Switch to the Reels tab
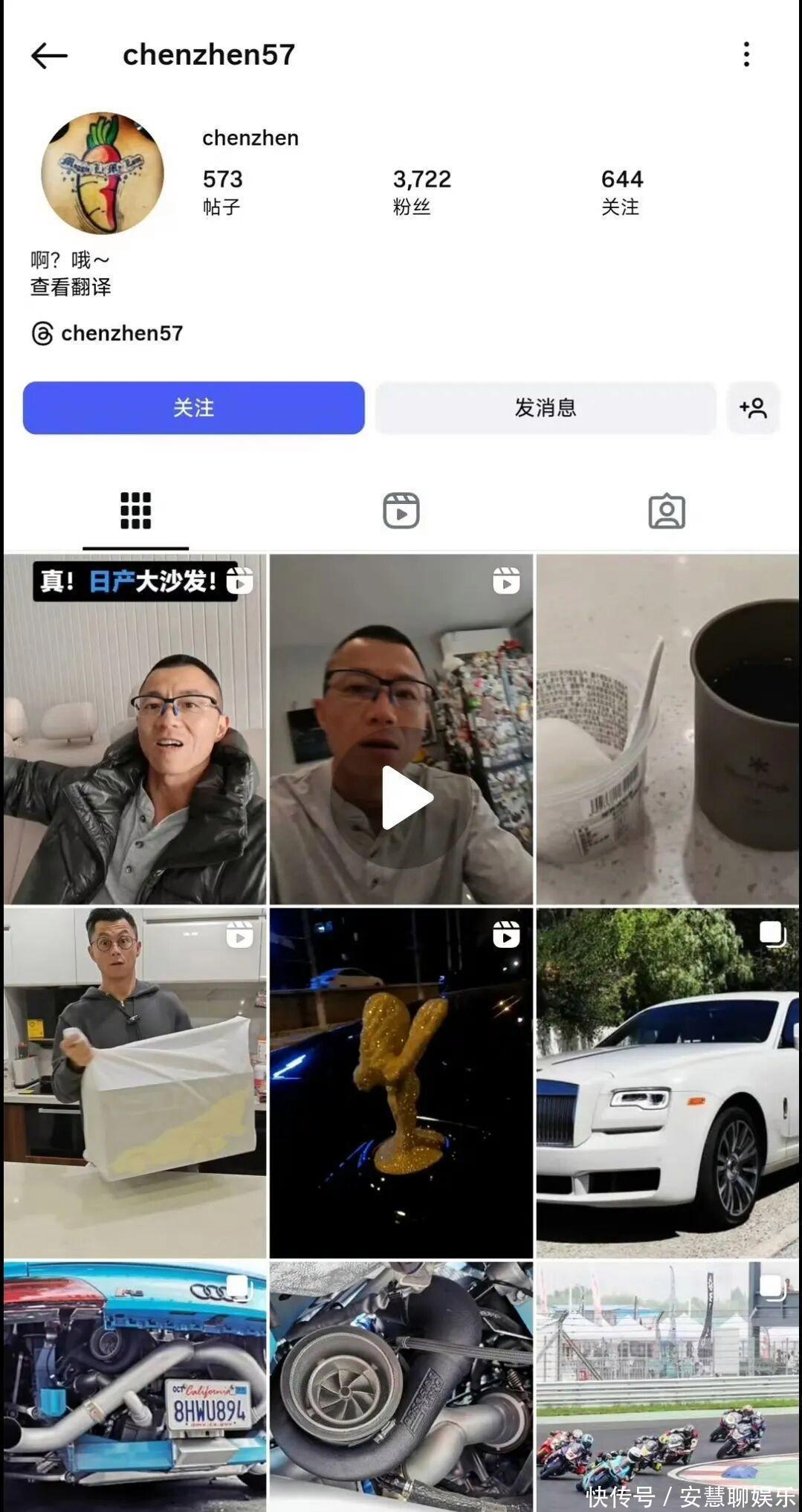Viewport: 802px width, 1512px height. [401, 511]
